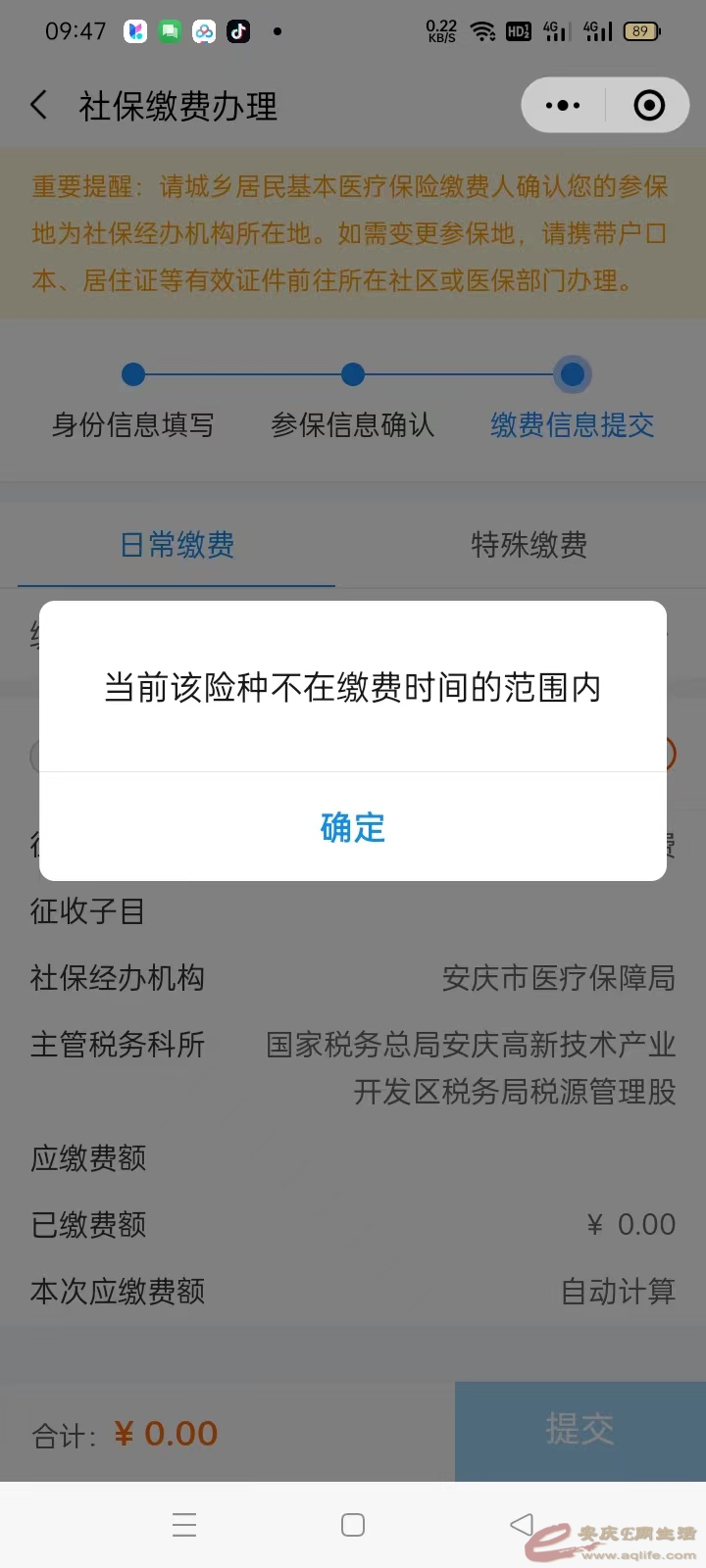Open system recent apps

click(184, 1525)
